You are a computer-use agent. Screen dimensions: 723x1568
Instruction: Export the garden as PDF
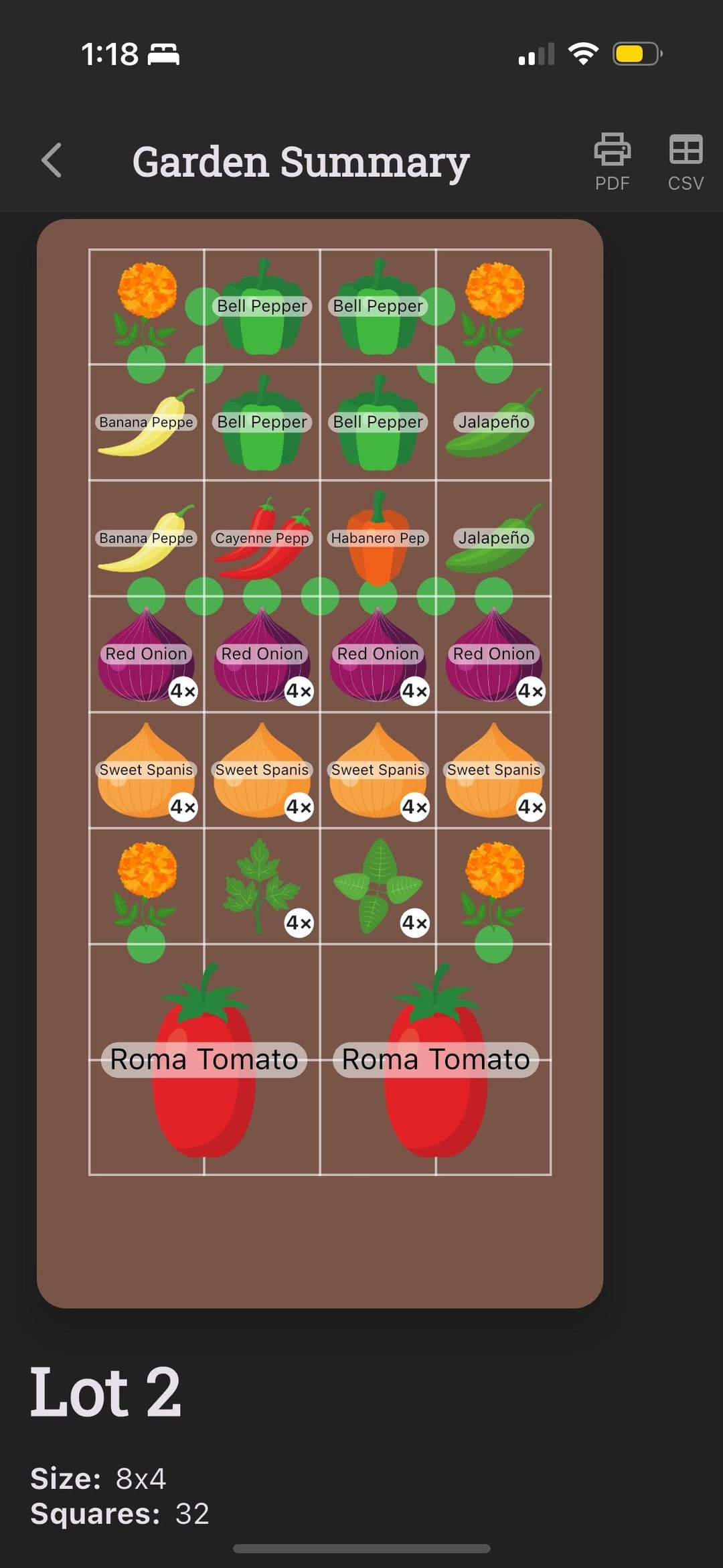[x=612, y=163]
